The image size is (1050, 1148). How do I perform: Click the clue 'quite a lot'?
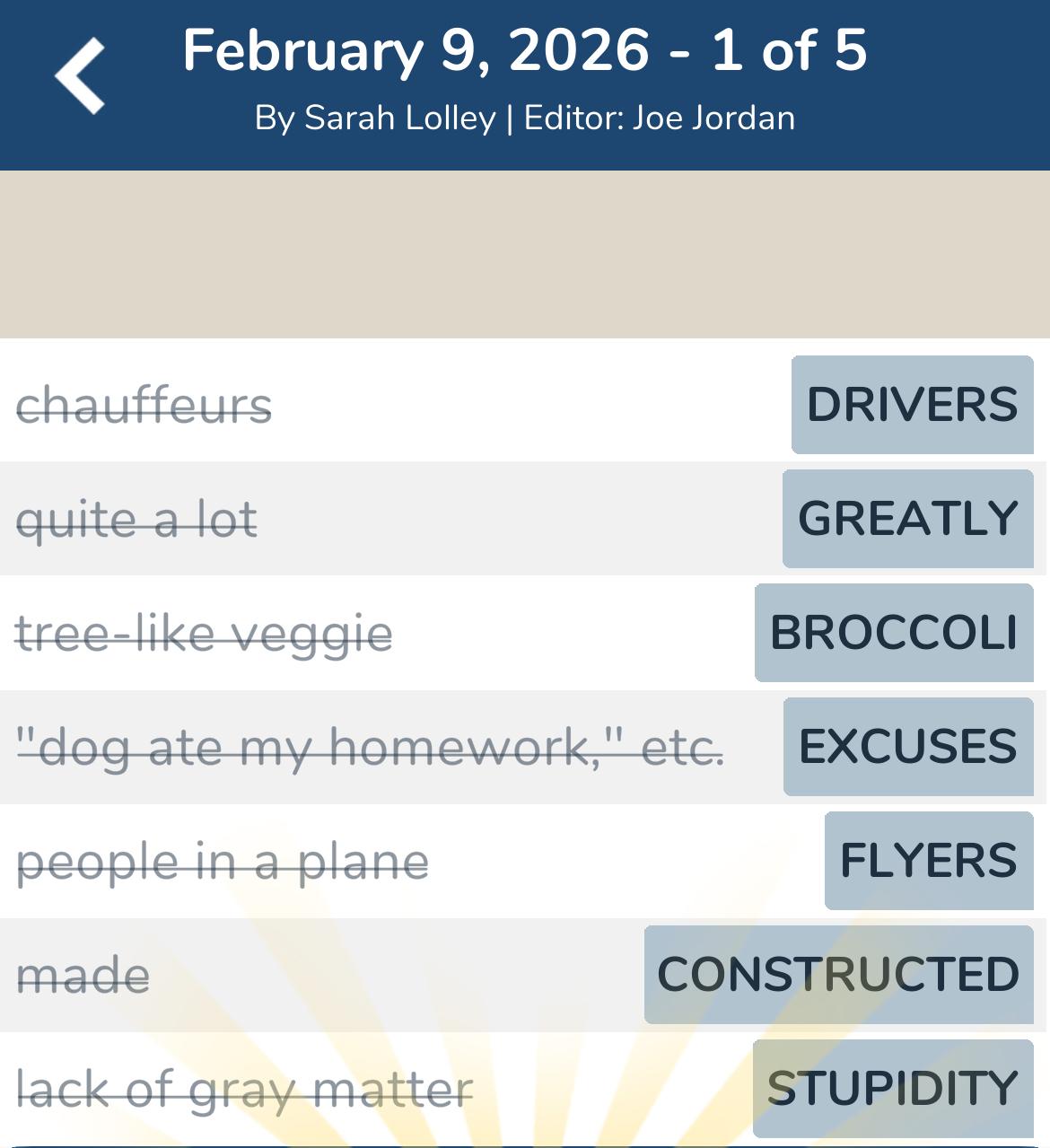click(136, 518)
